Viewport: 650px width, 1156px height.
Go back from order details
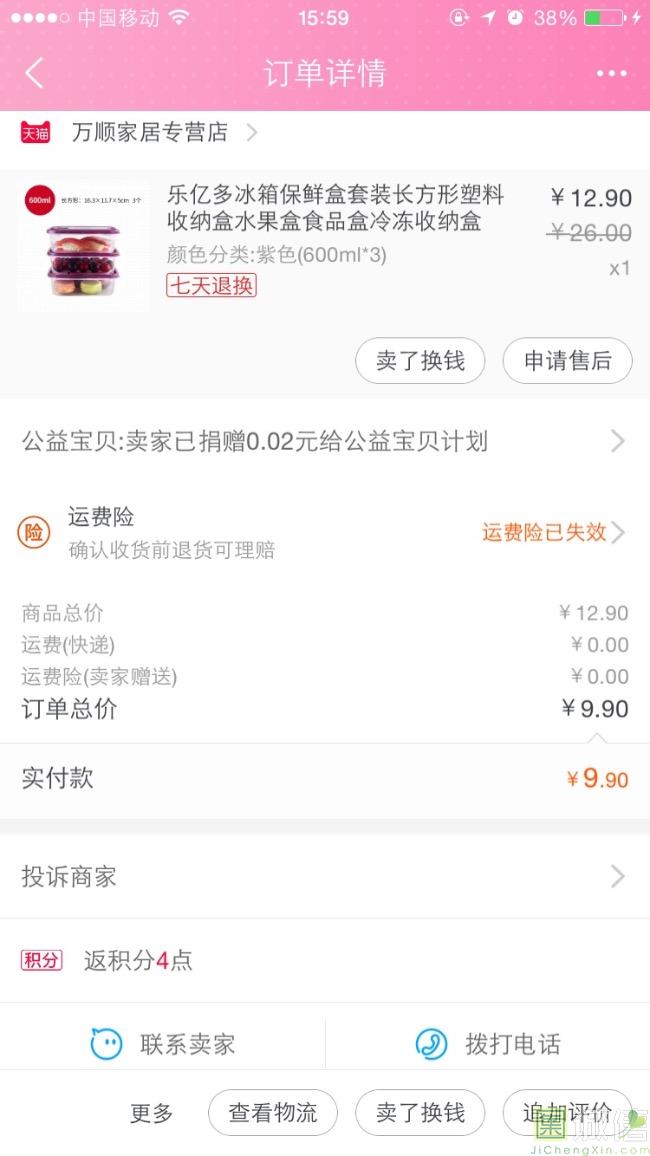(35, 73)
